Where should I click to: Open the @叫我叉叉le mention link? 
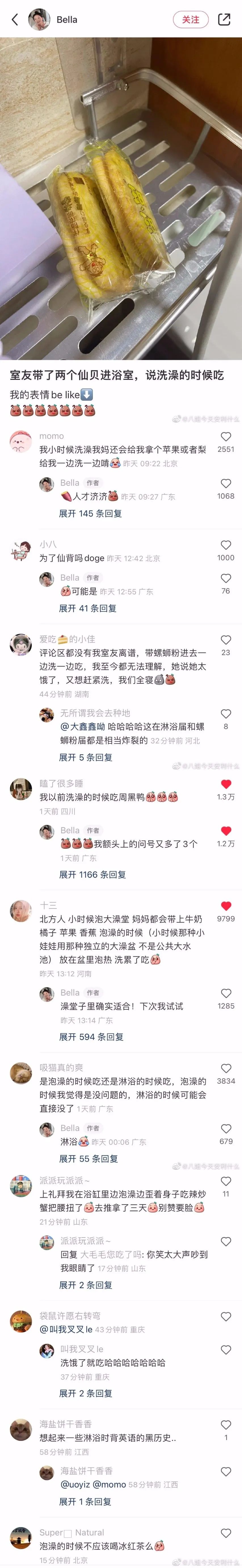point(66,1329)
